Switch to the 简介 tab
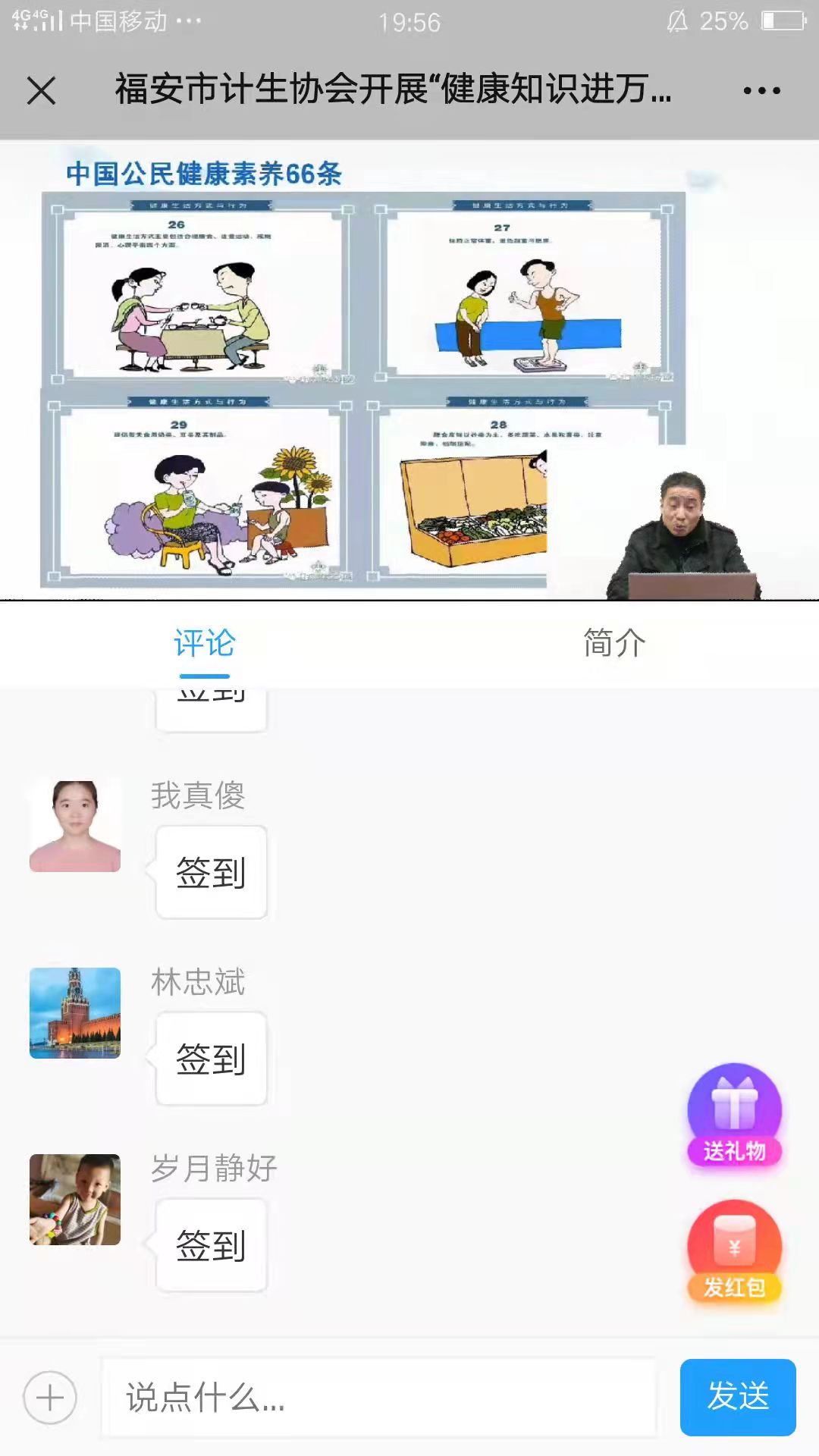819x1456 pixels. pos(614,643)
